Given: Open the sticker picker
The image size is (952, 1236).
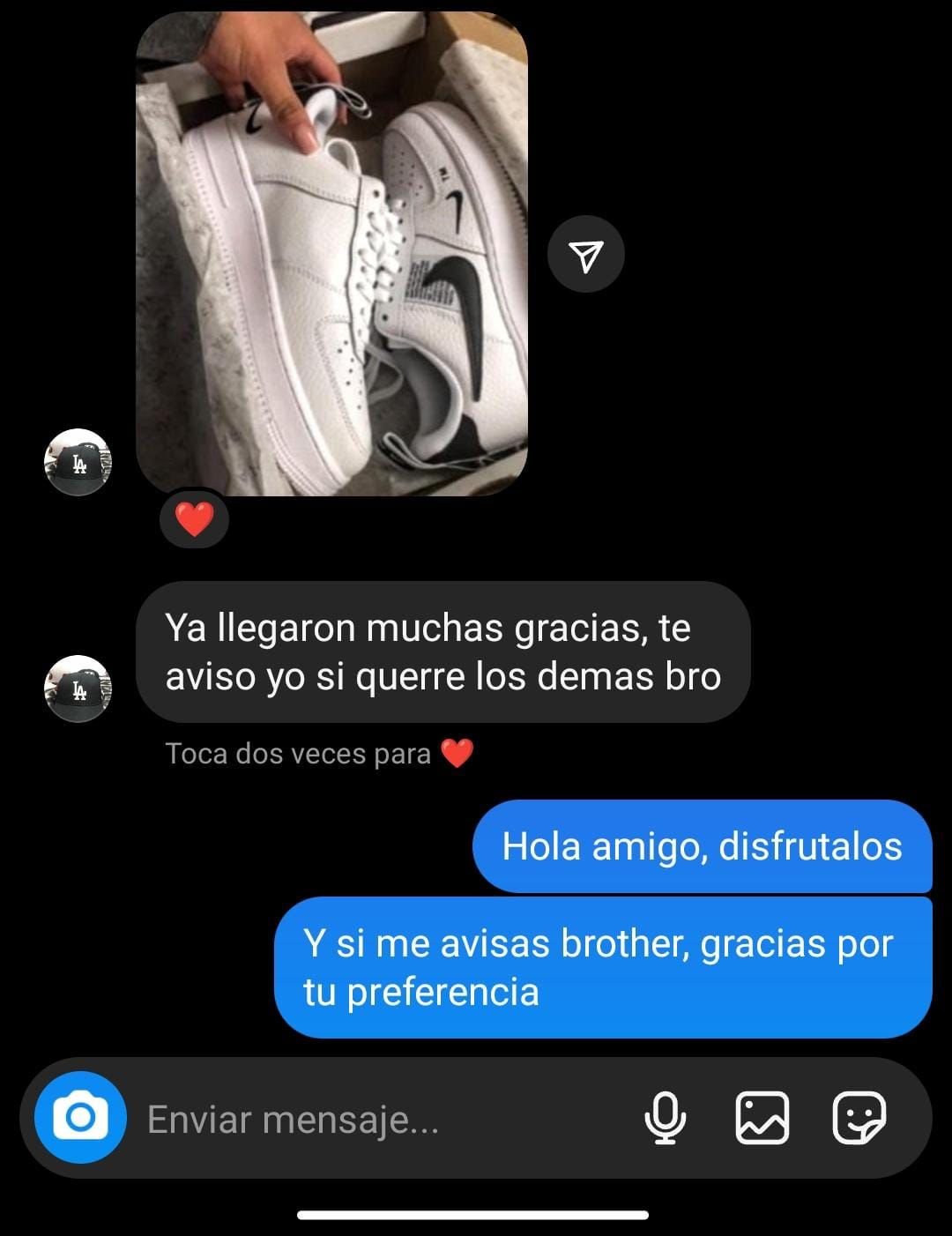Looking at the screenshot, I should [x=859, y=1118].
